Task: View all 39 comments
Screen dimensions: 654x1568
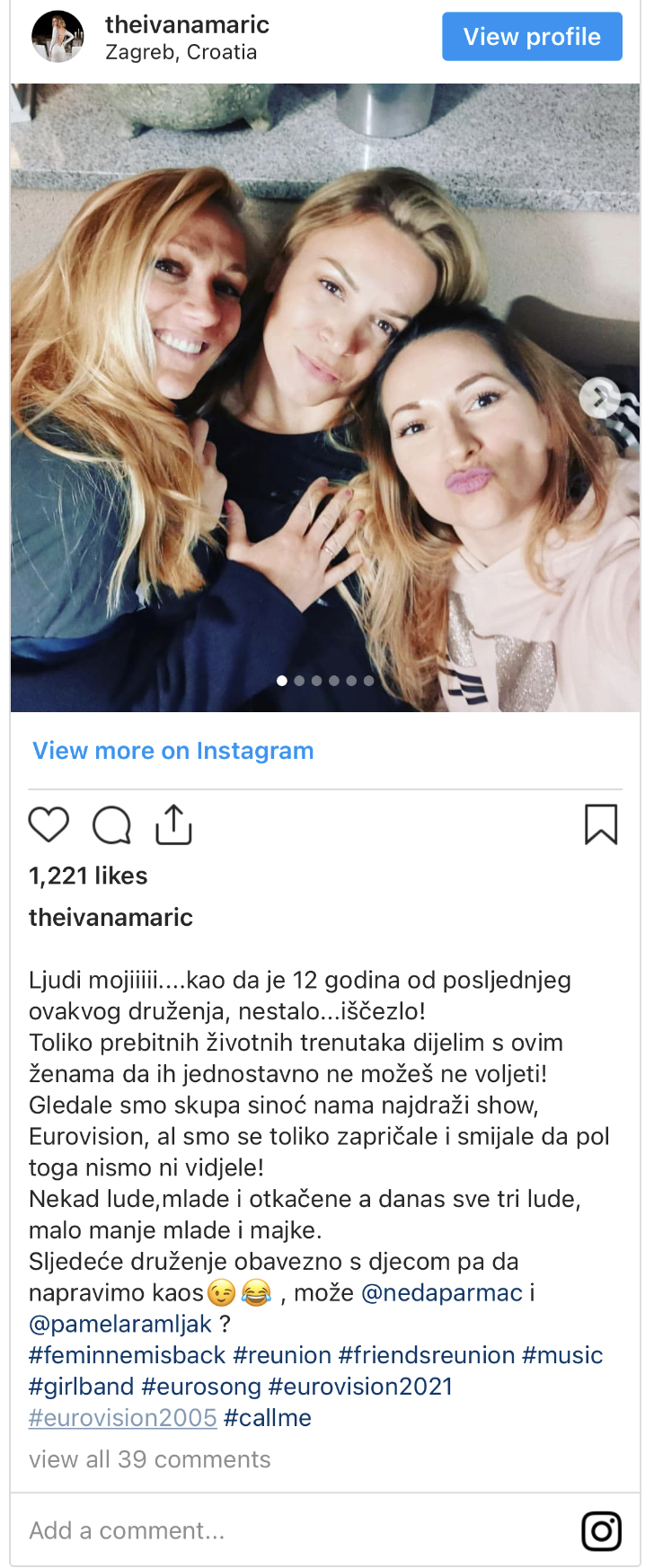Action: click(x=150, y=1459)
